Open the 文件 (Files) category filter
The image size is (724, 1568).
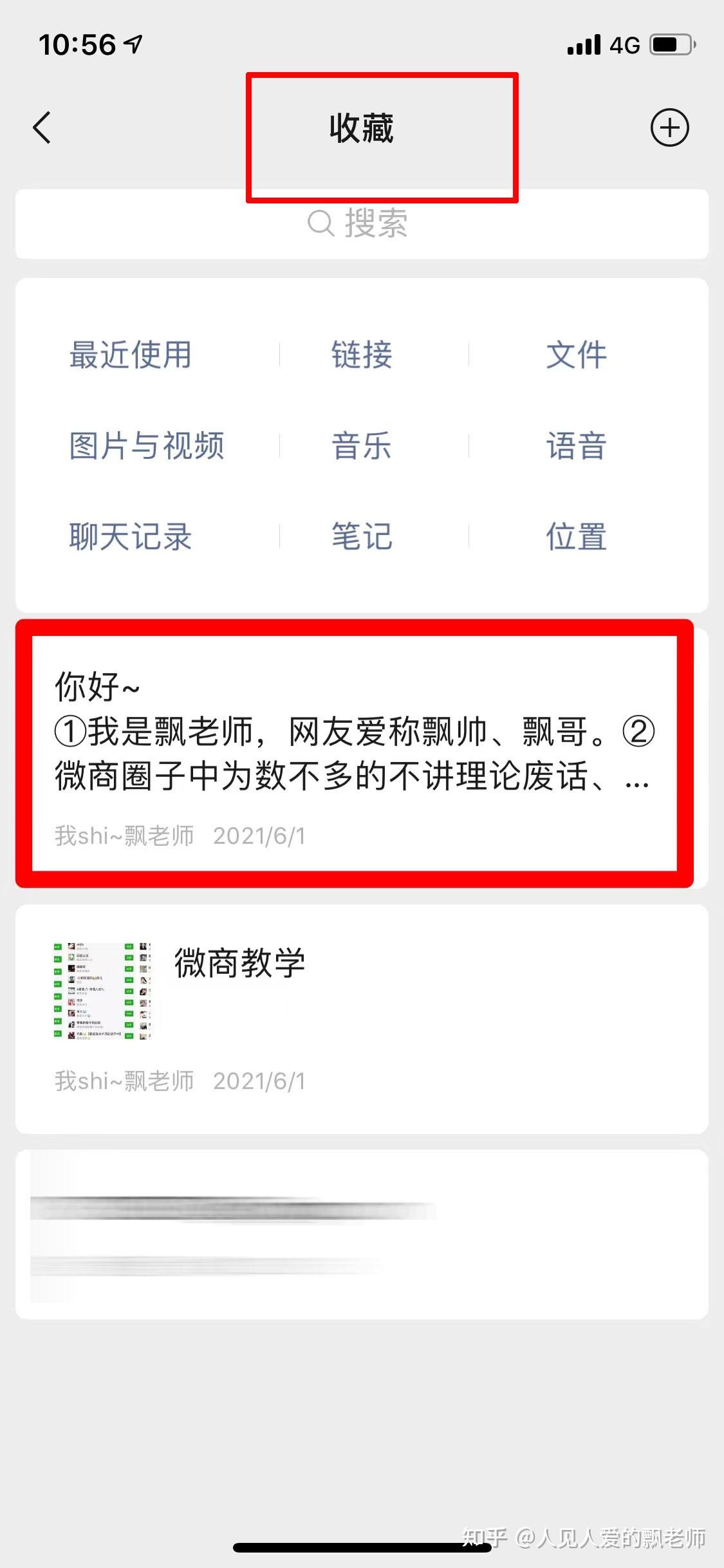576,354
